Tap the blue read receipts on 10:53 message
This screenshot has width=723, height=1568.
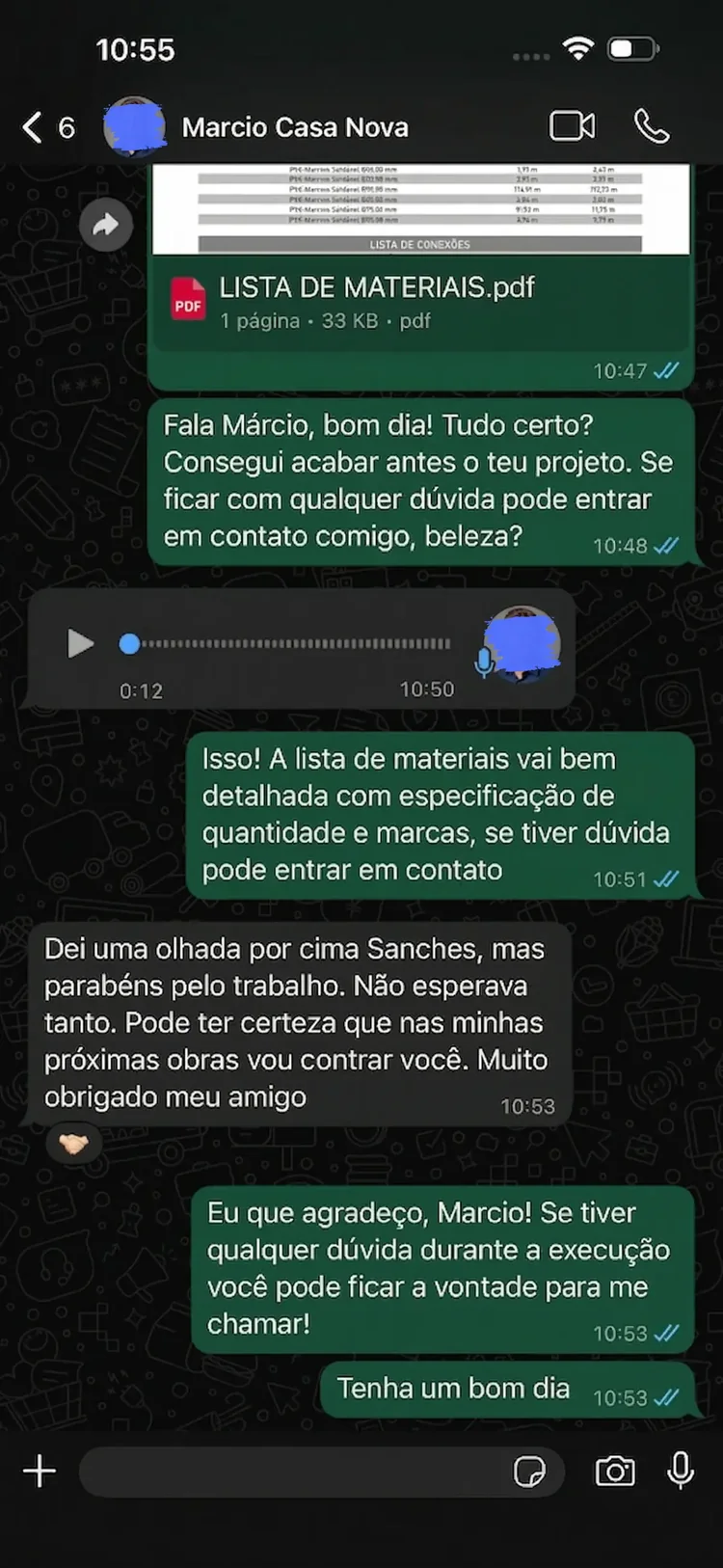coord(663,1333)
